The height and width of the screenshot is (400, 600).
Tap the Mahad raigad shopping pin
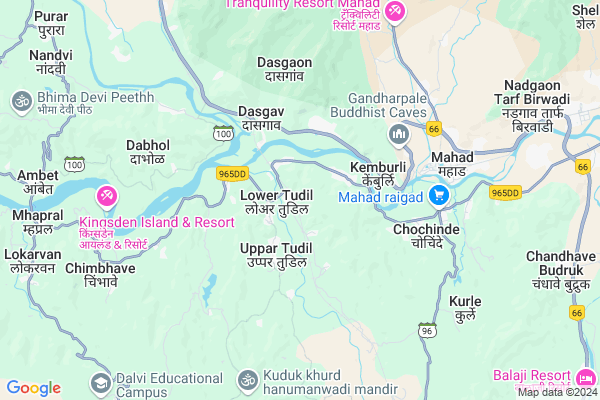coord(437,194)
